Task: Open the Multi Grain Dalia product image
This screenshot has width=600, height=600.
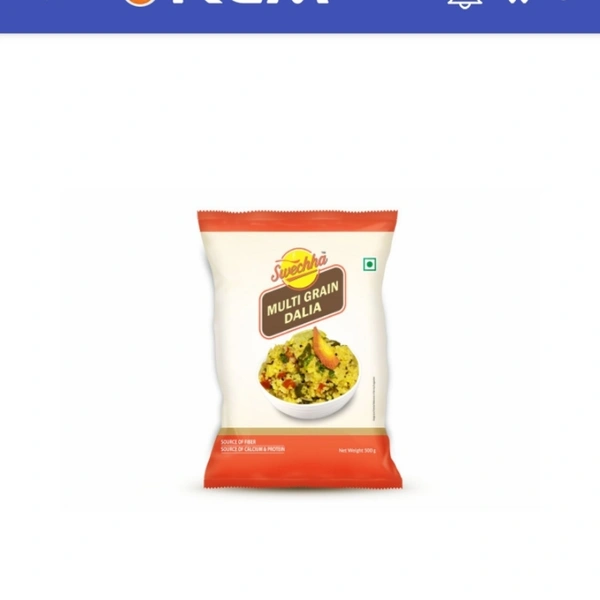Action: pyautogui.click(x=299, y=347)
